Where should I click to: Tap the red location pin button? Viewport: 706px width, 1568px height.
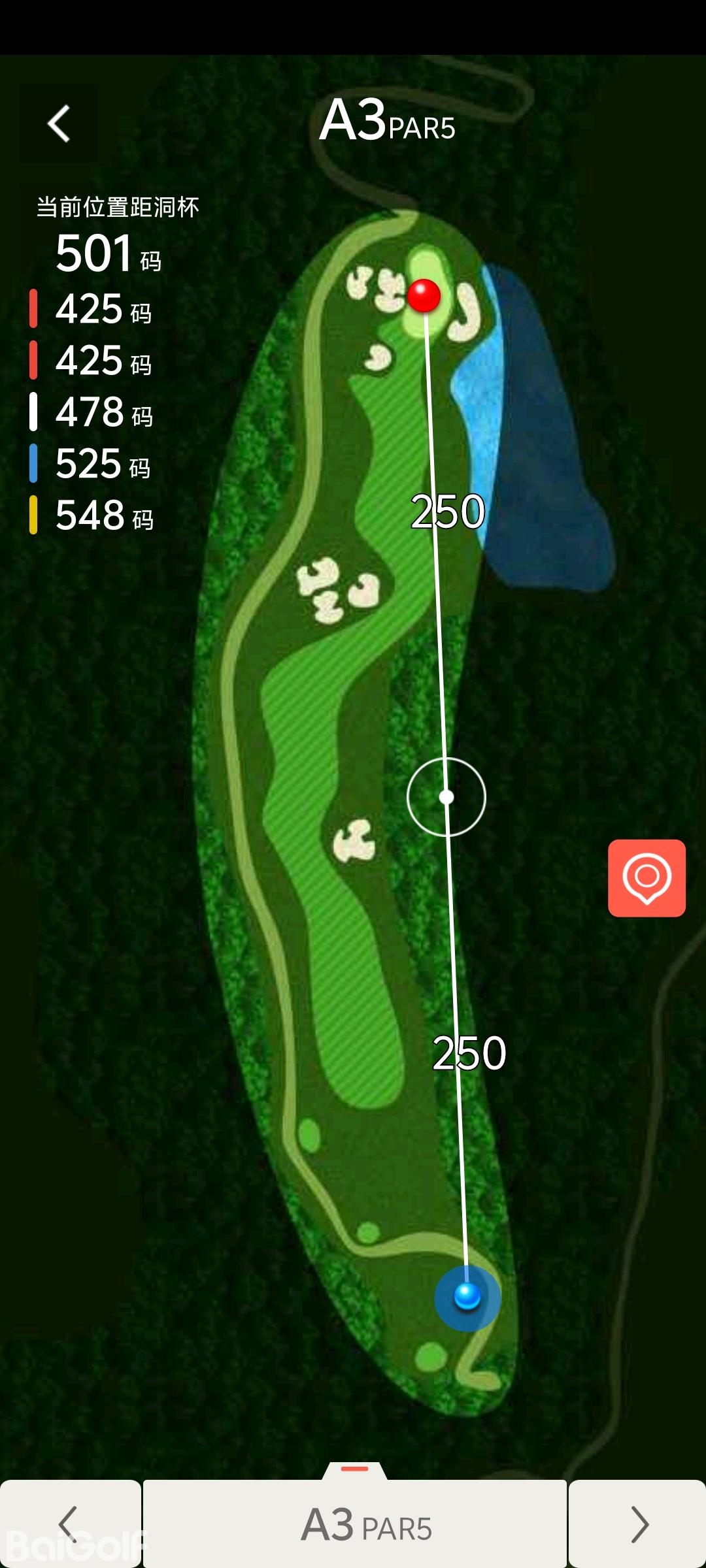pos(647,877)
